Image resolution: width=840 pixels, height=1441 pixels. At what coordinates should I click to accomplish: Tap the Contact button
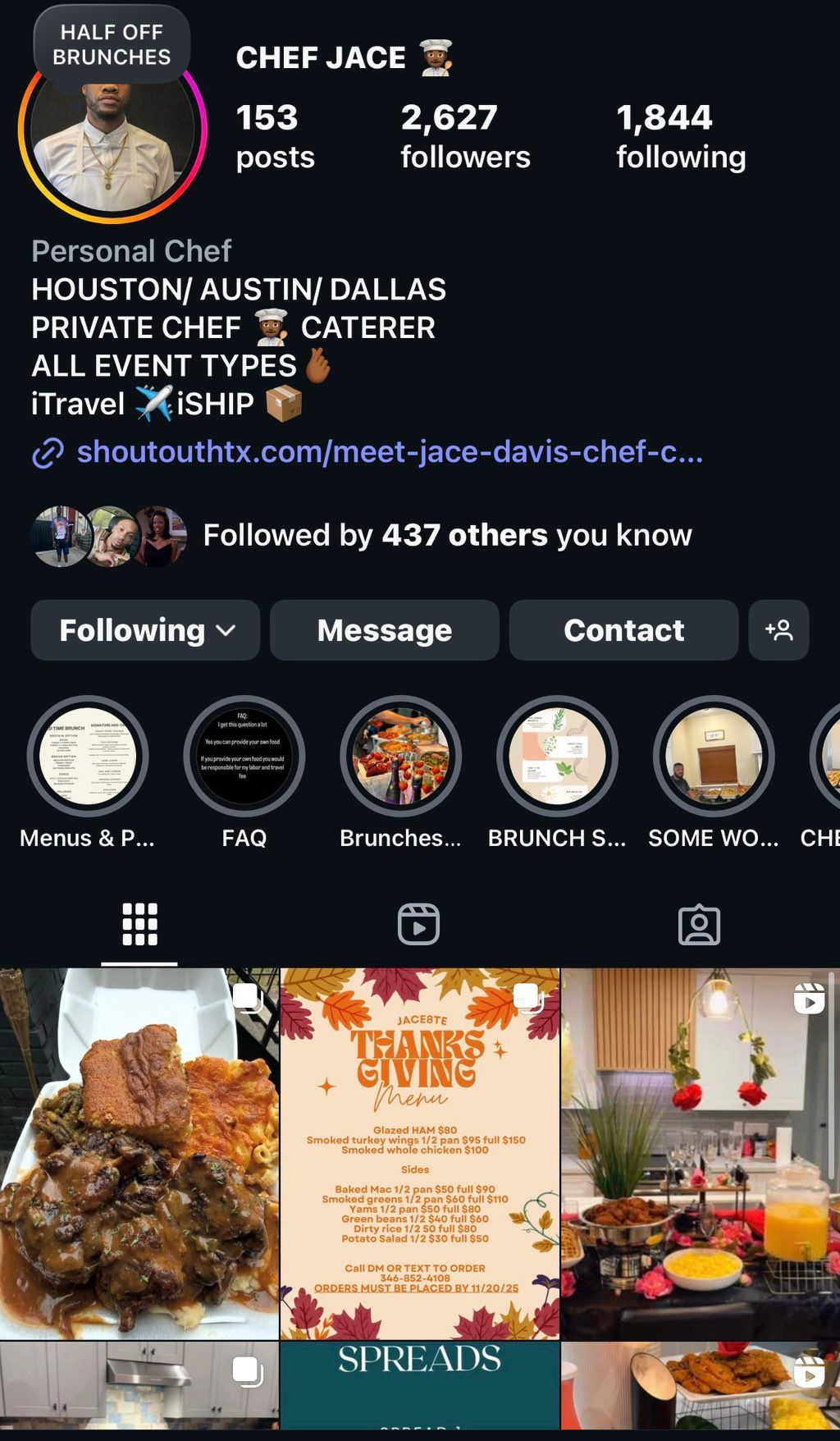(623, 630)
